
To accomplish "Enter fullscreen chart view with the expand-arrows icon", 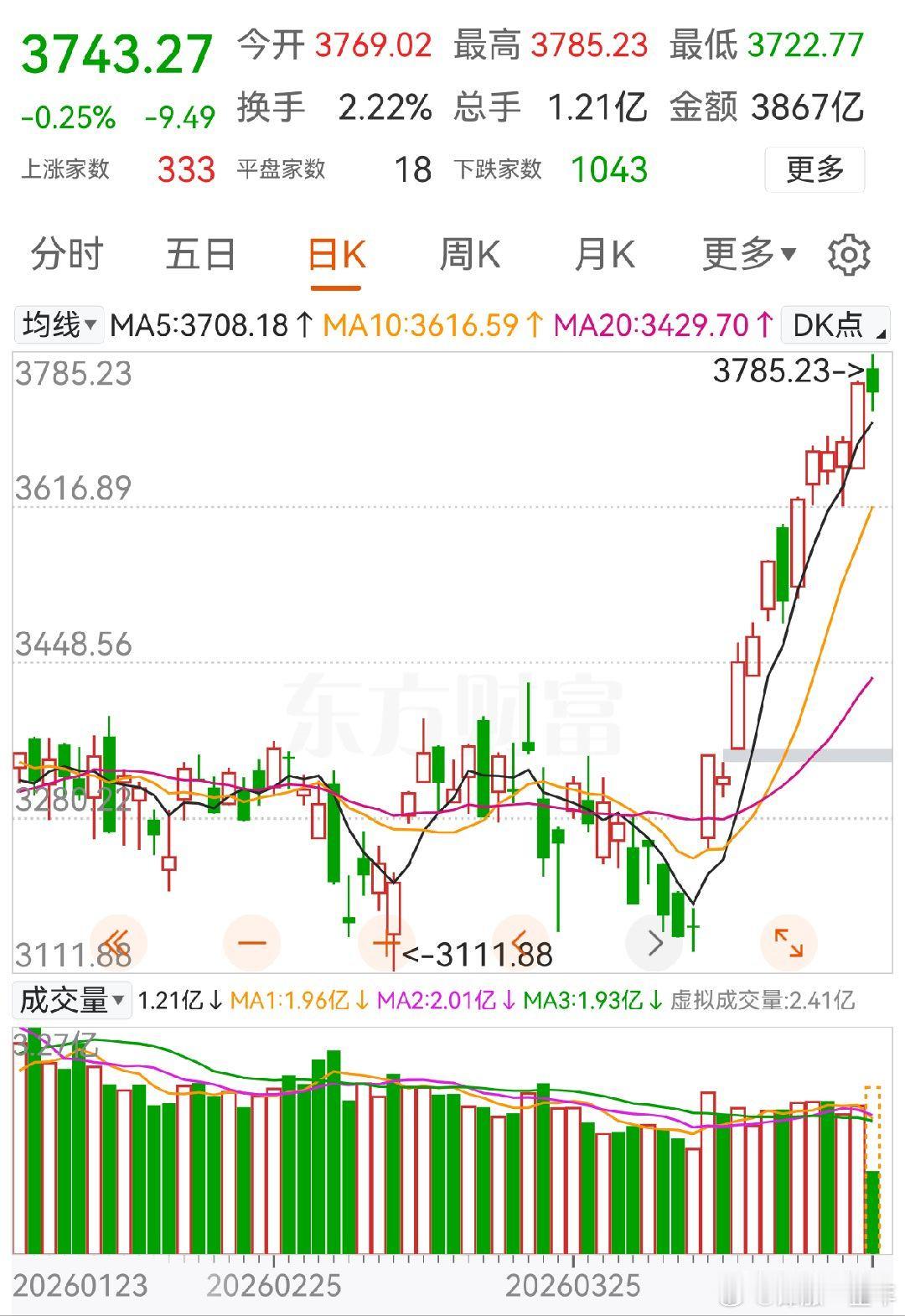I will pos(789,942).
